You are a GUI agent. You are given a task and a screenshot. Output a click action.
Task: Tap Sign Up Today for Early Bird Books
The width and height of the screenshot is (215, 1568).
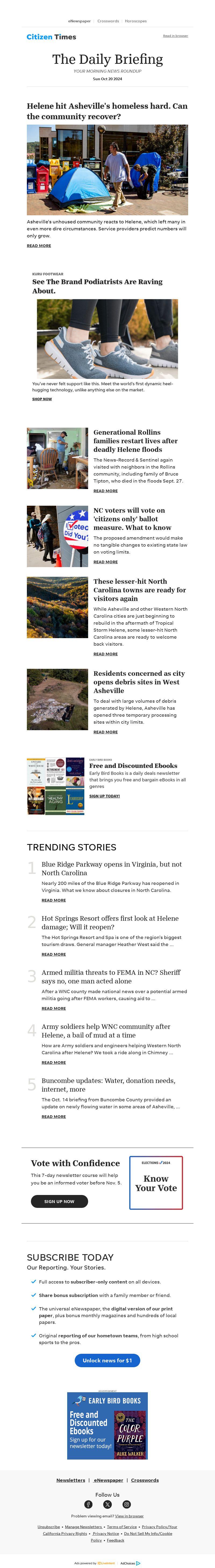pyautogui.click(x=105, y=796)
